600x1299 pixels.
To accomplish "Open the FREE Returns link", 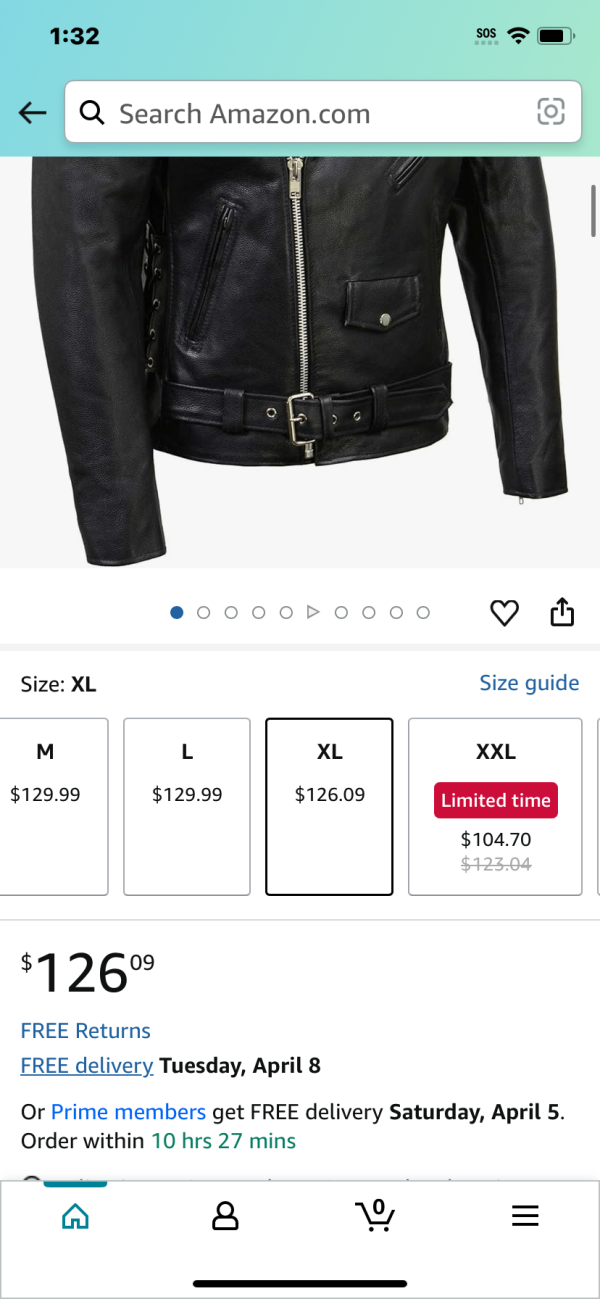I will coord(86,1031).
